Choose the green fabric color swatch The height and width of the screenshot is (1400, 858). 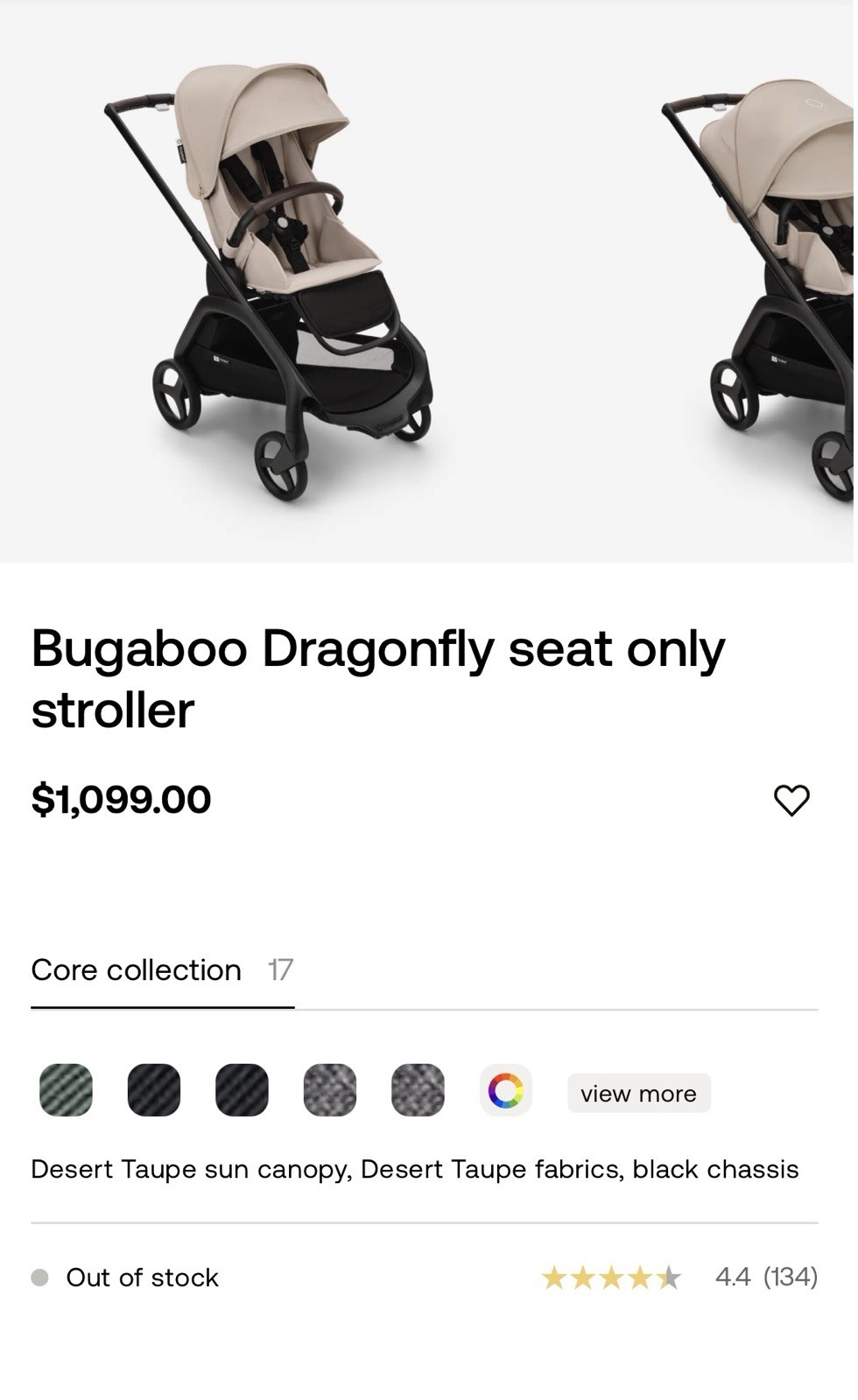[x=67, y=1090]
